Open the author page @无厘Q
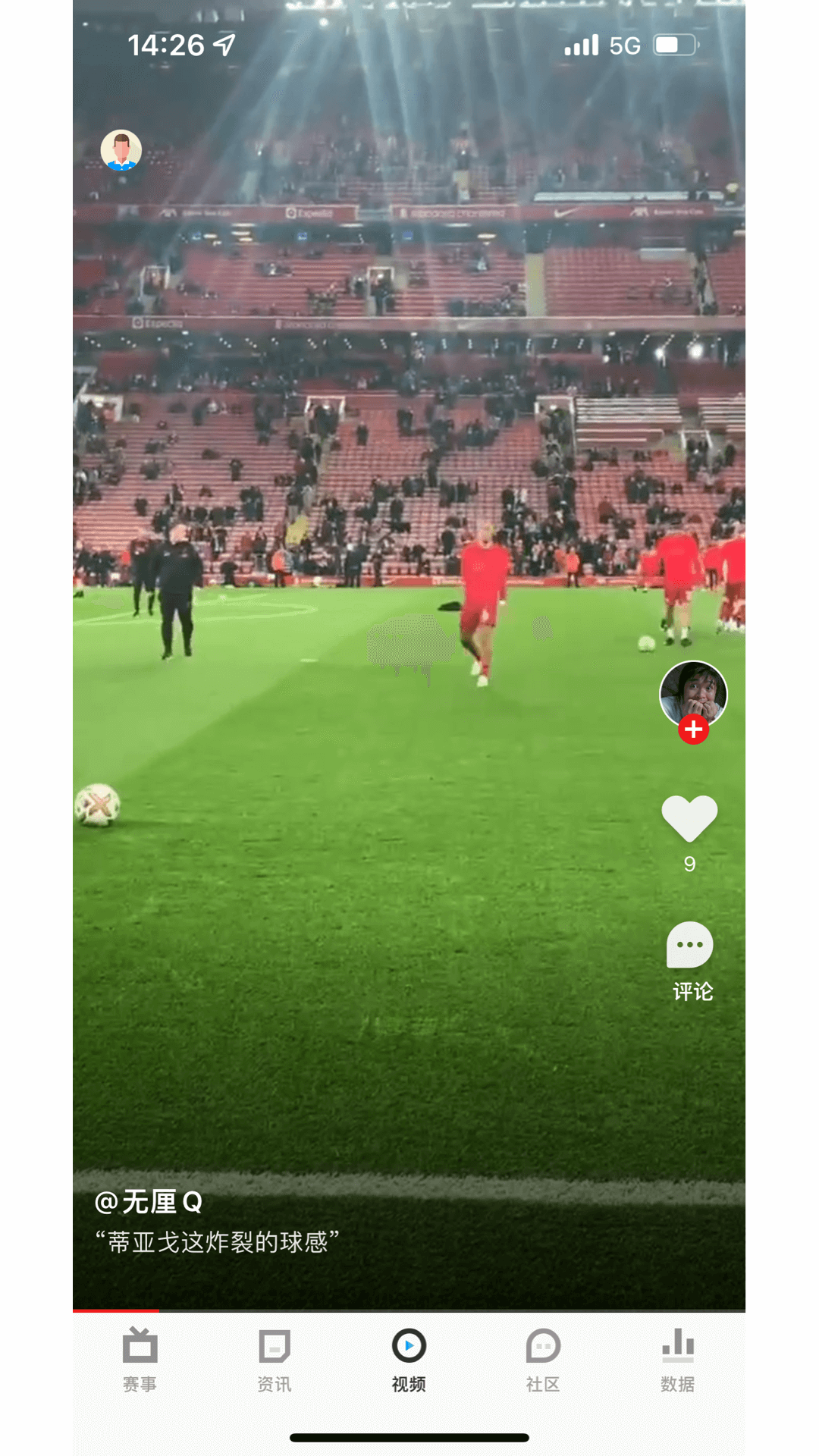The height and width of the screenshot is (1456, 819). tap(149, 1202)
